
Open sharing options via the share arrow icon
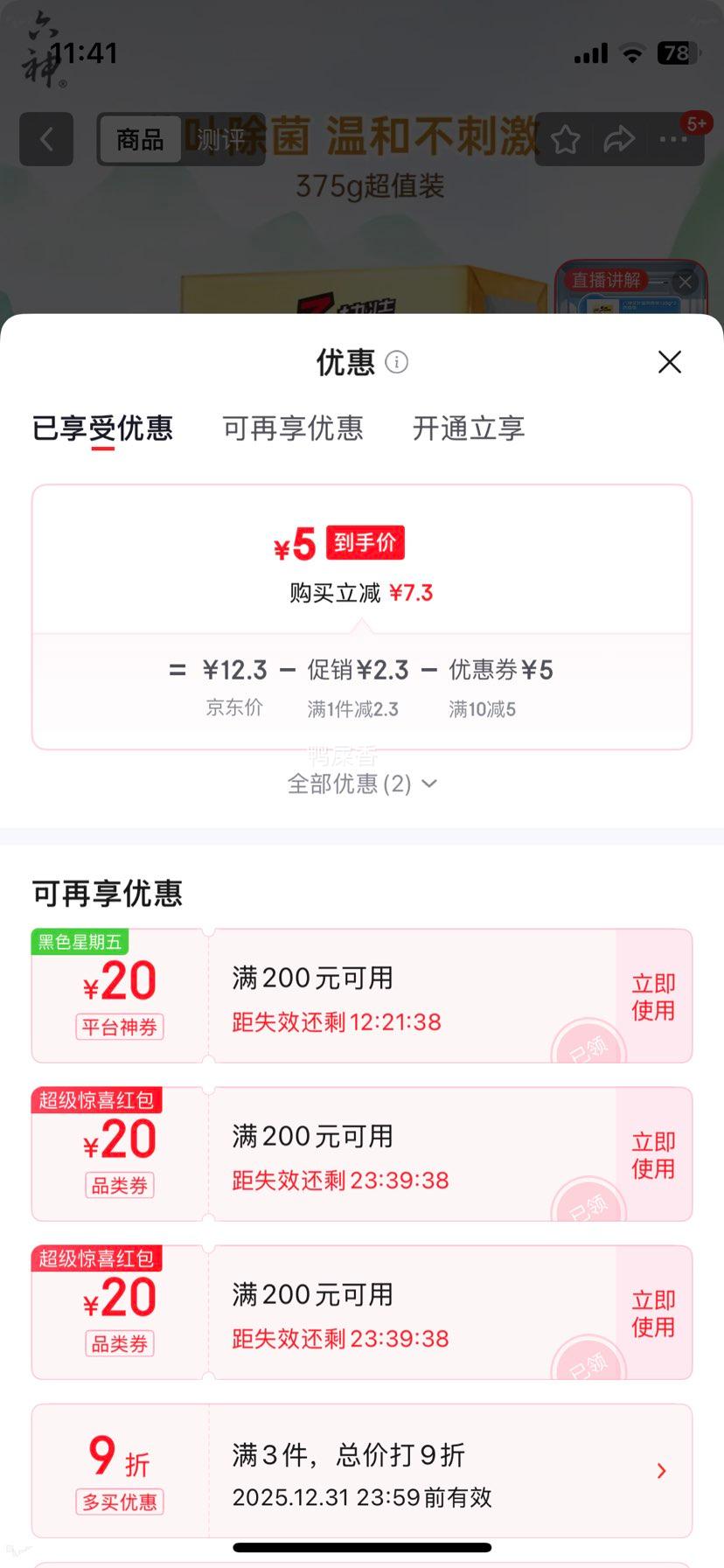tap(620, 139)
